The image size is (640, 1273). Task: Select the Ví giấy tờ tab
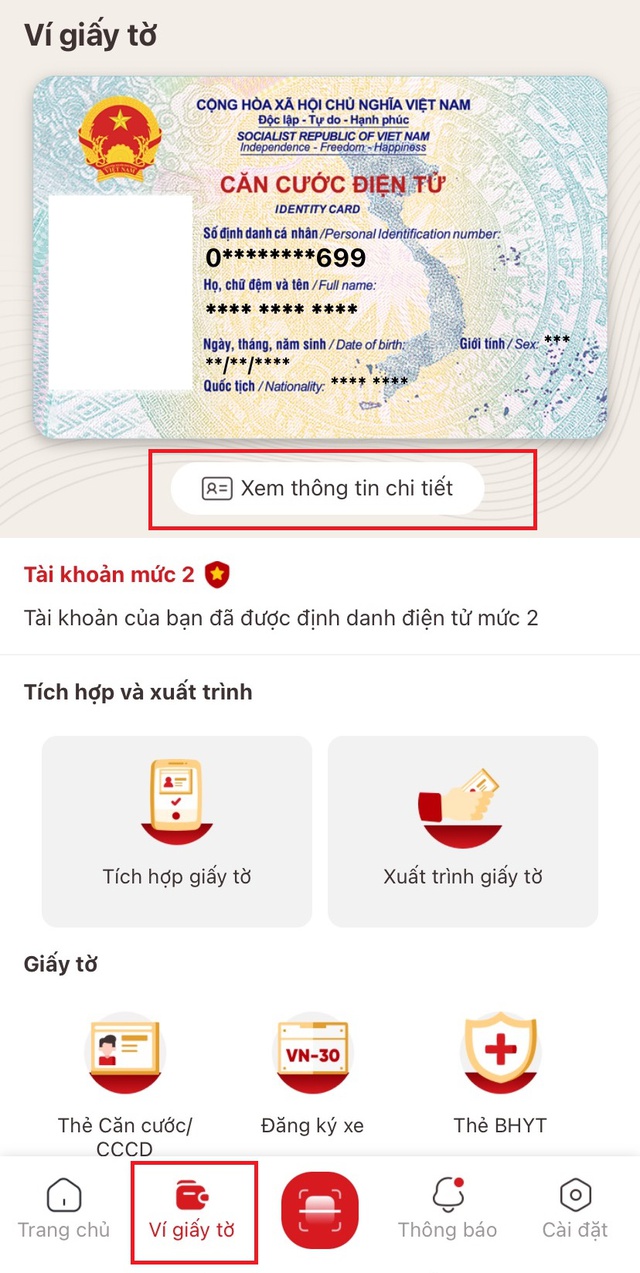192,1208
